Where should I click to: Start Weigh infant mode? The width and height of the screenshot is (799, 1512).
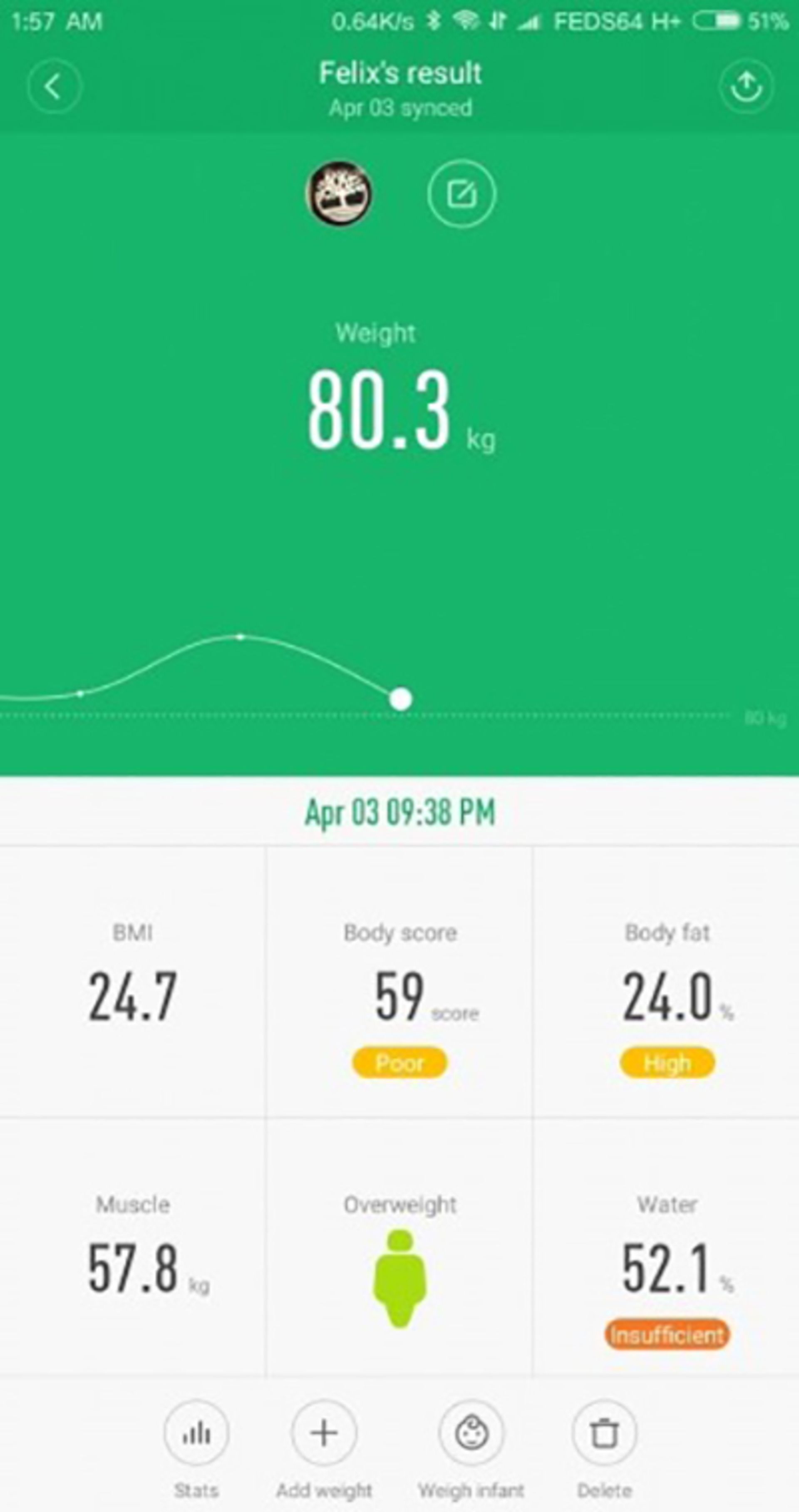point(471,1433)
